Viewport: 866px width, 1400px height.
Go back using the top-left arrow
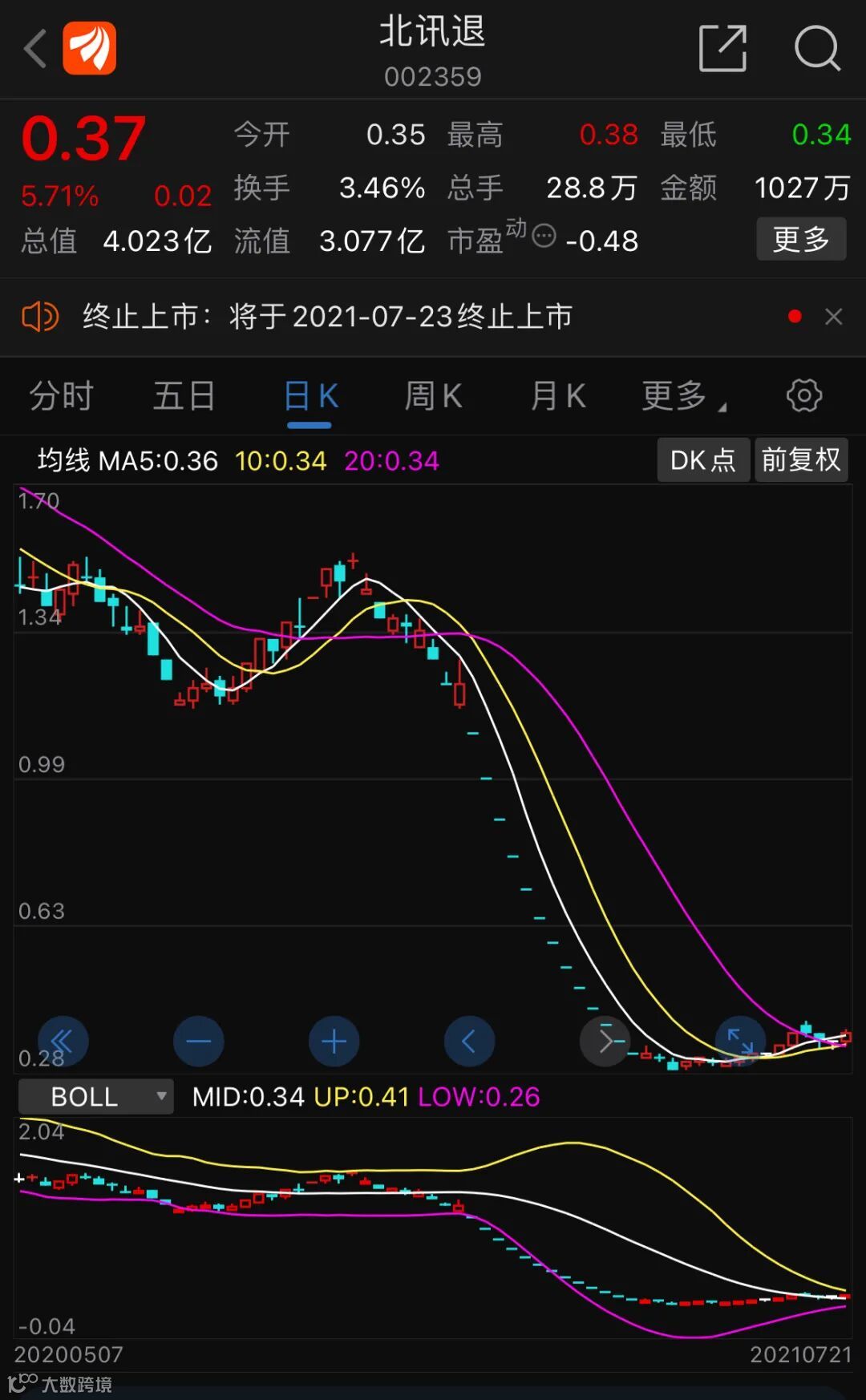35,49
